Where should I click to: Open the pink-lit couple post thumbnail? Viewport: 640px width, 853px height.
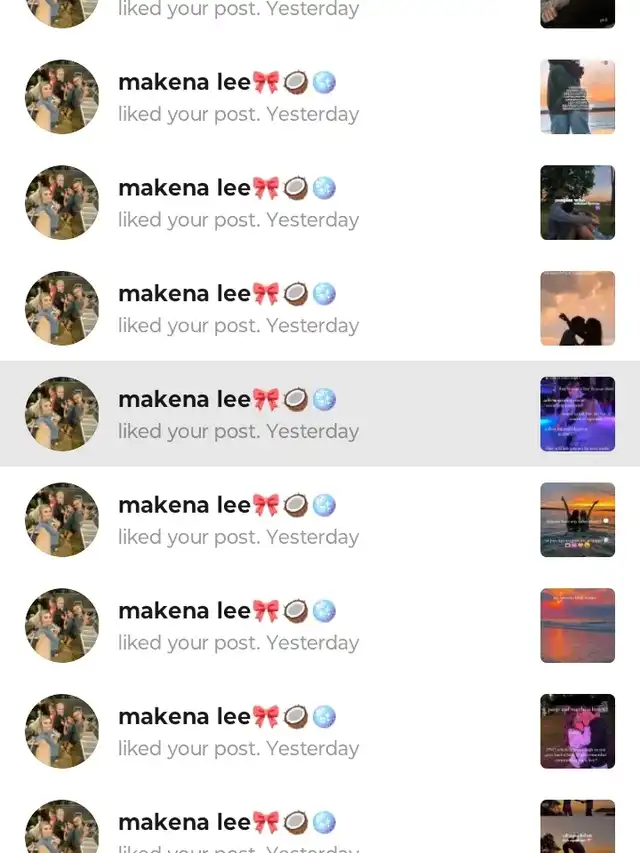(577, 732)
